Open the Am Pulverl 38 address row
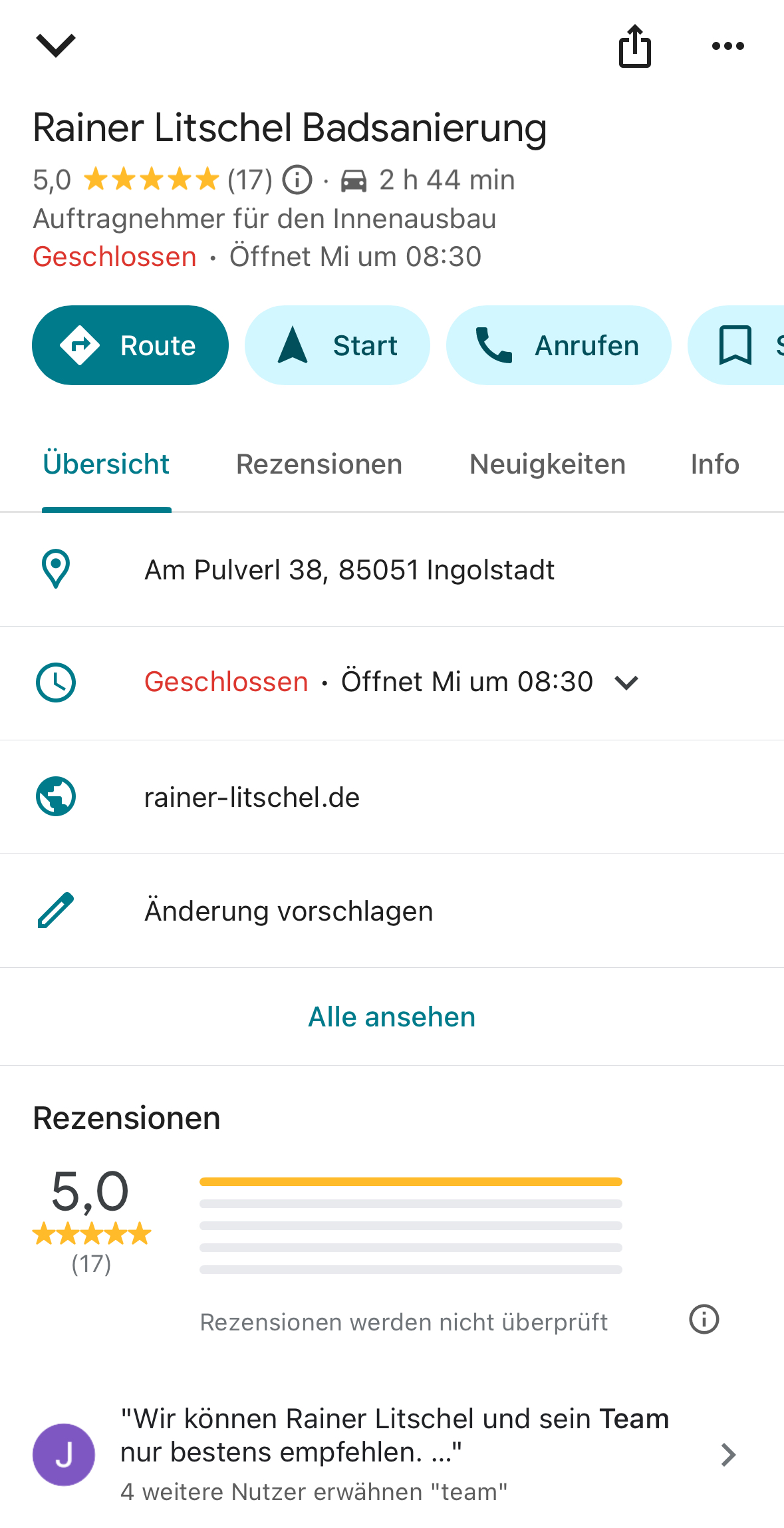784x1528 pixels. (x=392, y=570)
